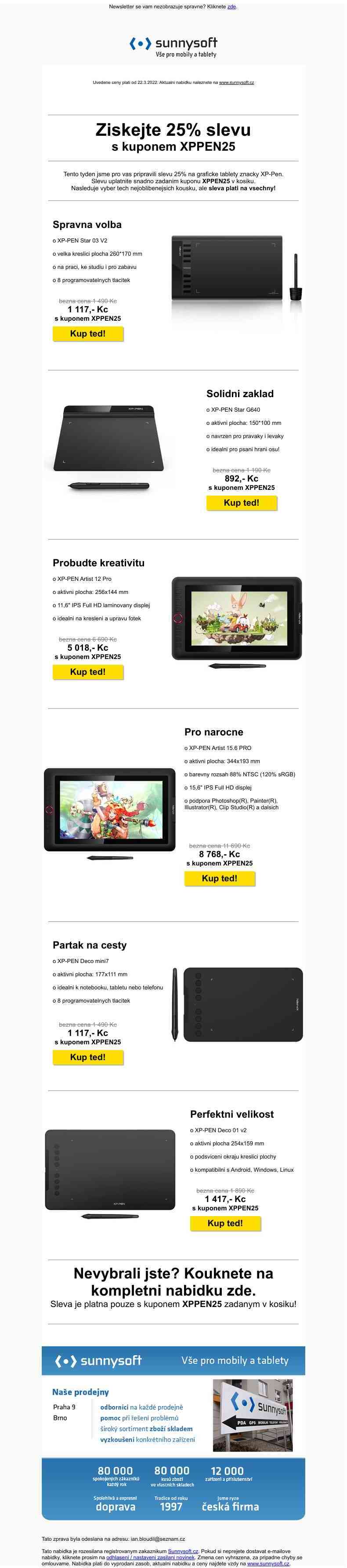Tap 'Kup ted!' for XP-PEN Star 03 V2
Screen dimensions: 347x1568
click(x=88, y=333)
